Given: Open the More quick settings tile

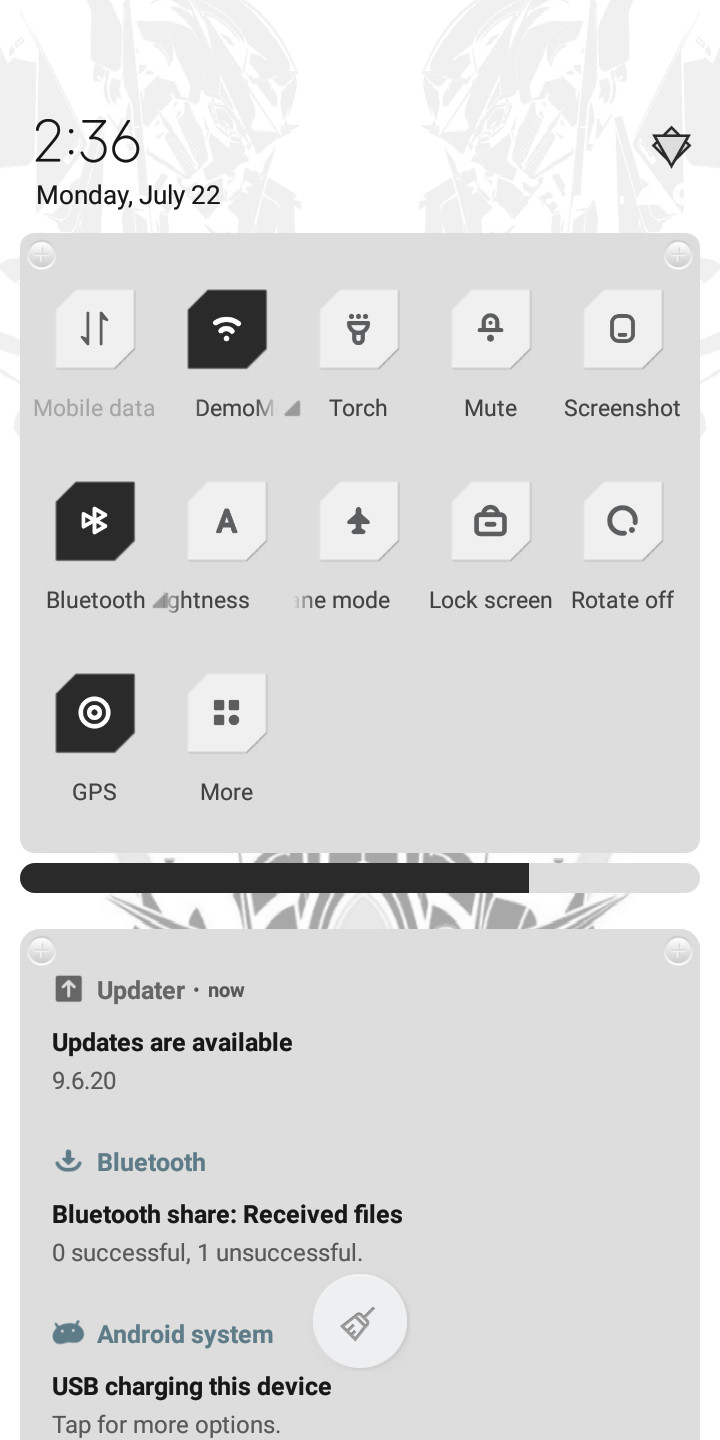Looking at the screenshot, I should [227, 713].
